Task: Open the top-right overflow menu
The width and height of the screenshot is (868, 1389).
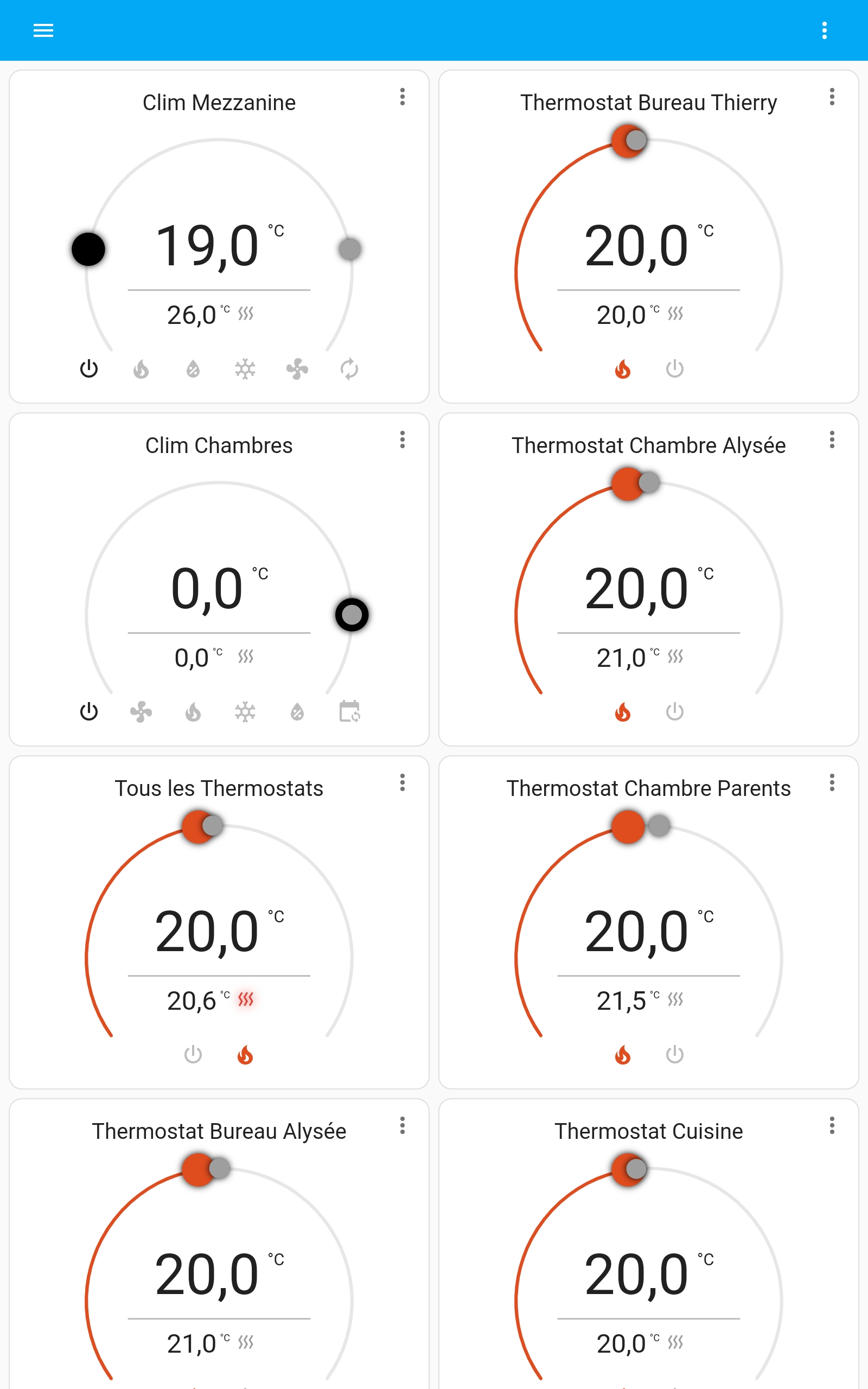Action: pyautogui.click(x=825, y=30)
